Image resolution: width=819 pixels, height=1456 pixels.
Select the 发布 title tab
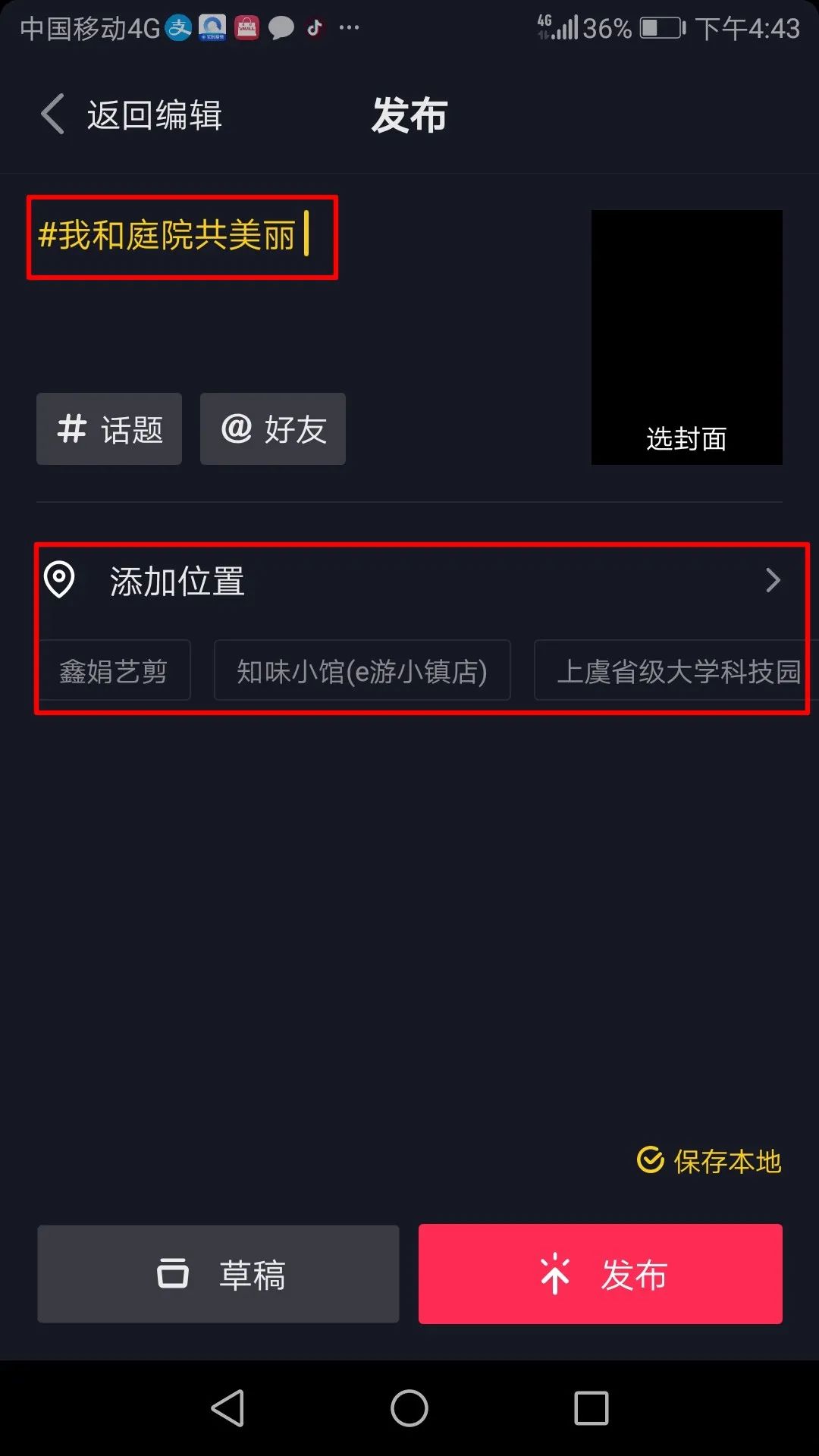tap(409, 114)
